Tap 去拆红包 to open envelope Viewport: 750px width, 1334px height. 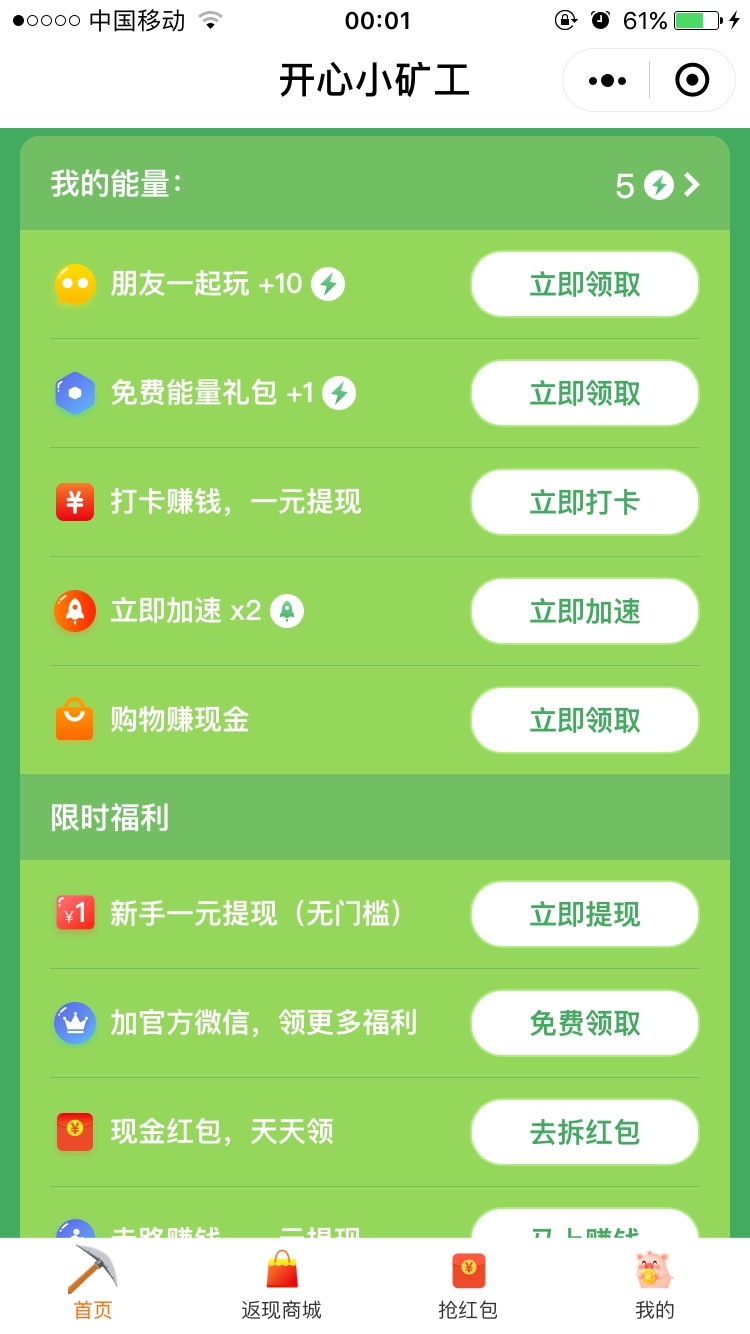click(x=584, y=1132)
